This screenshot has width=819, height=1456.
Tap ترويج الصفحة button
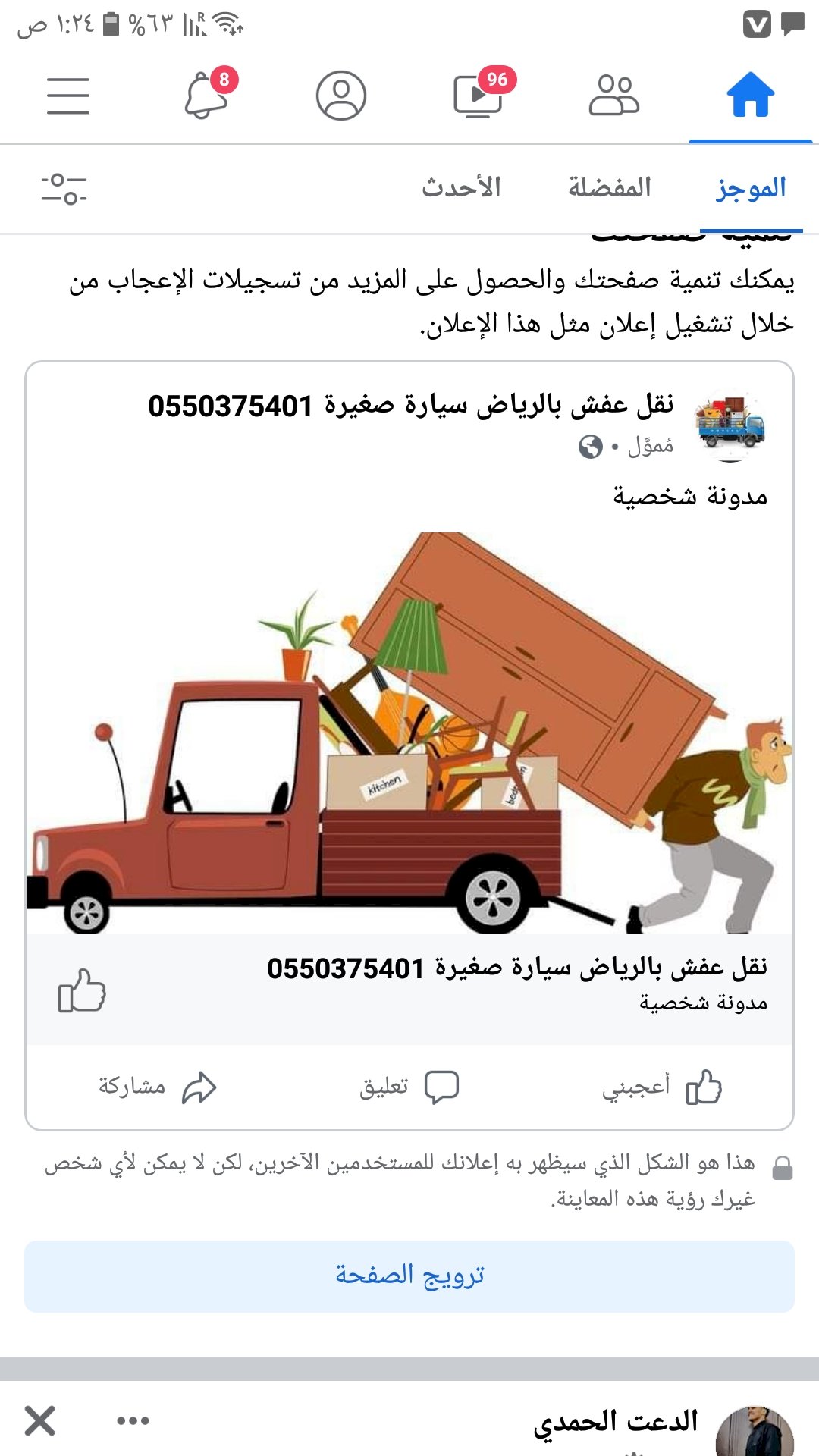(x=409, y=1276)
